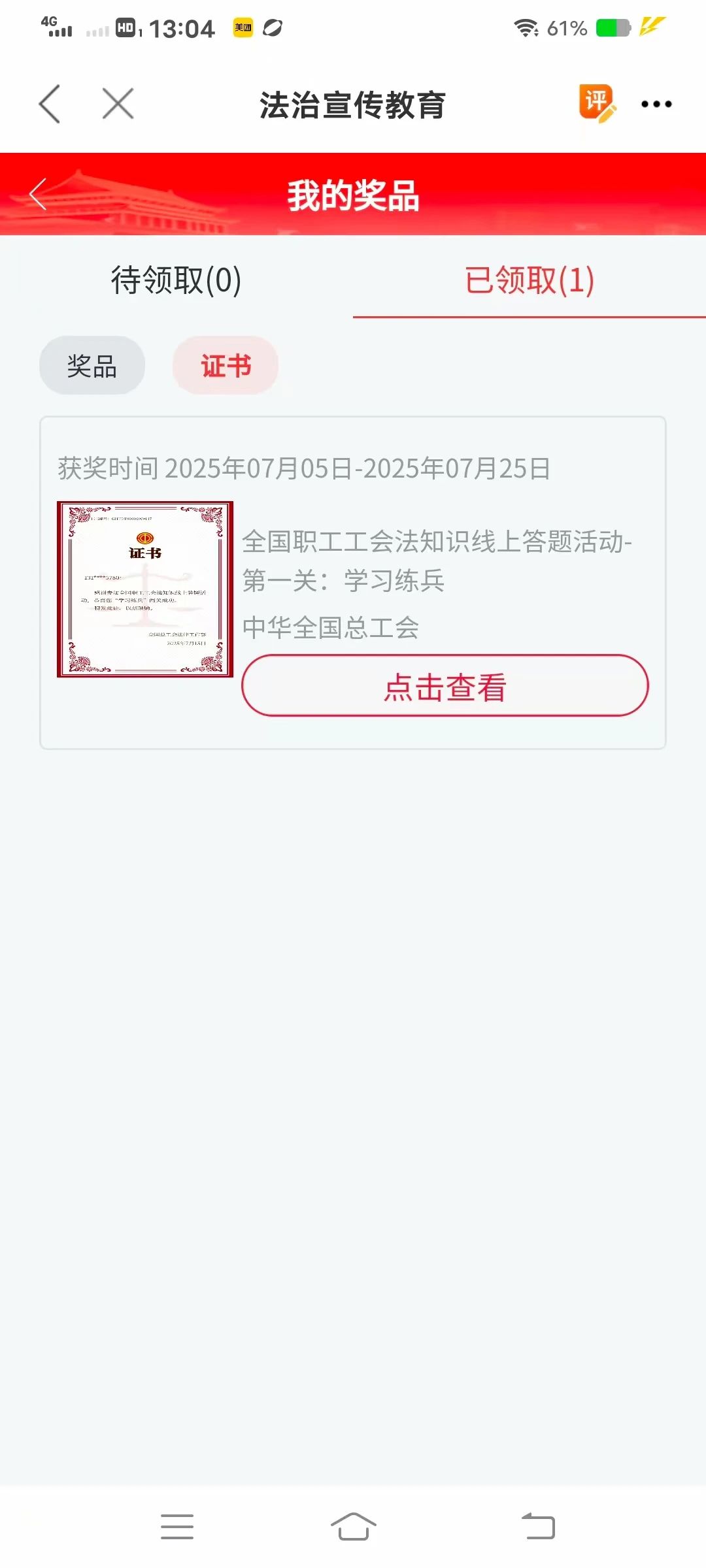Screen dimensions: 706x1568
Task: Switch to the 待领取(0) tab
Action: click(176, 280)
